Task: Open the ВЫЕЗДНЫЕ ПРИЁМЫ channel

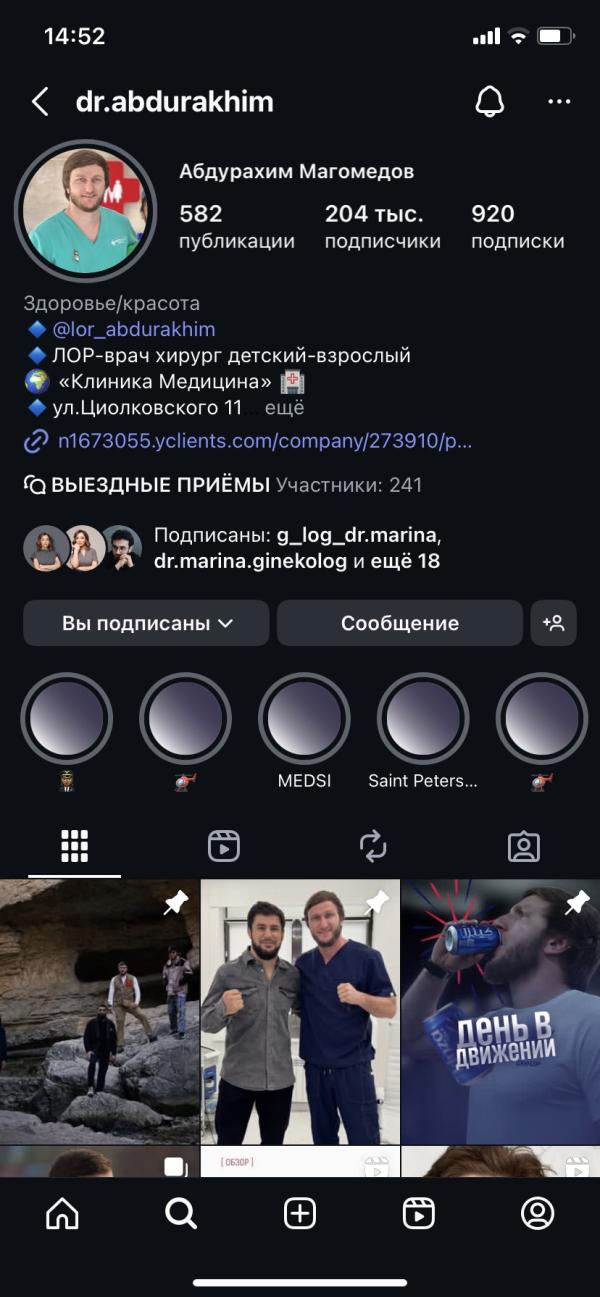Action: pyautogui.click(x=160, y=485)
